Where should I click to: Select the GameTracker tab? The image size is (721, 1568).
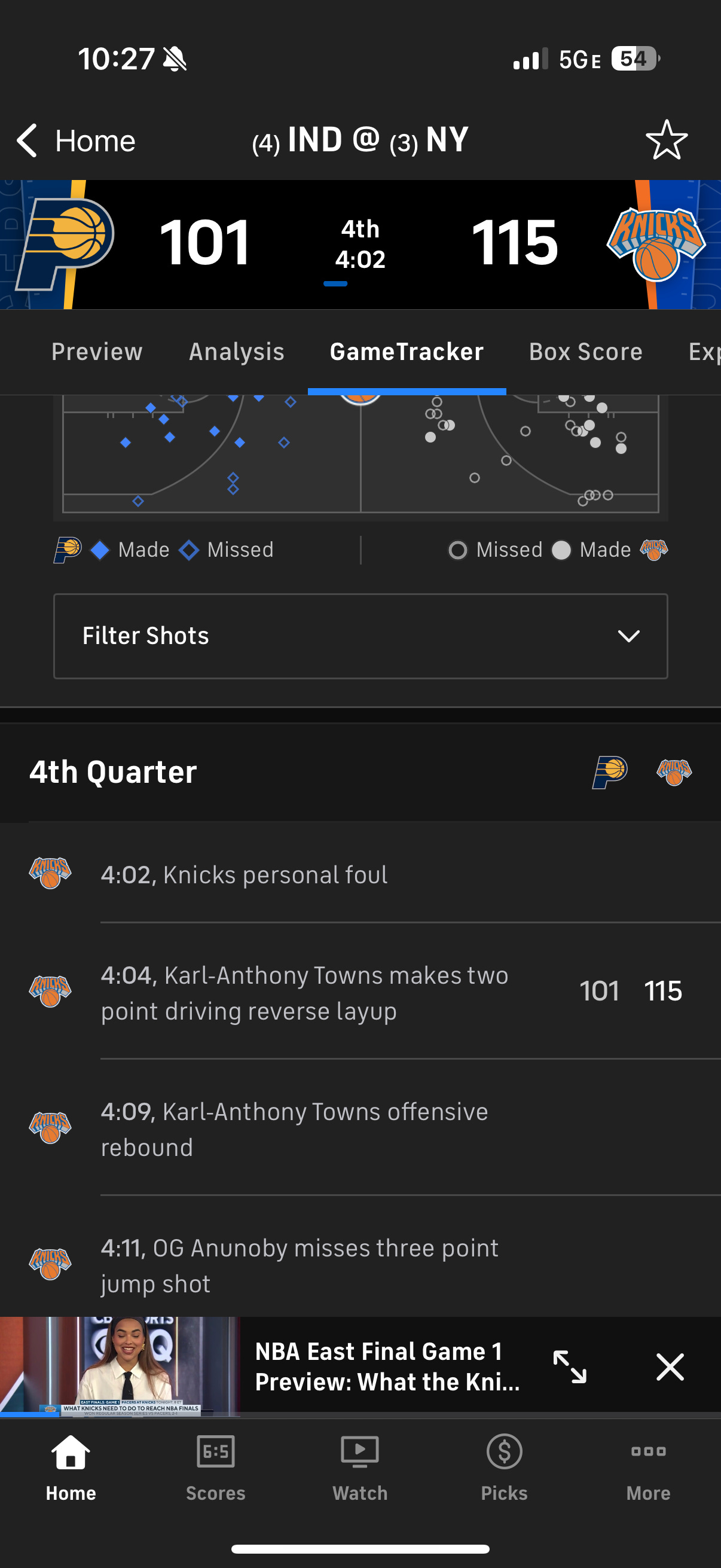click(x=407, y=352)
